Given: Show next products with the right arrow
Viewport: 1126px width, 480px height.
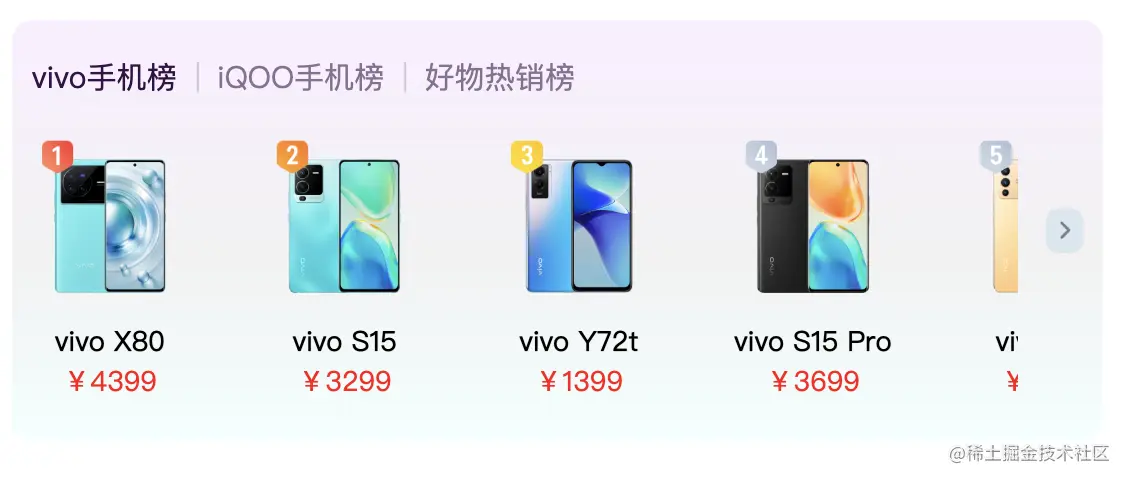Looking at the screenshot, I should pos(1064,231).
